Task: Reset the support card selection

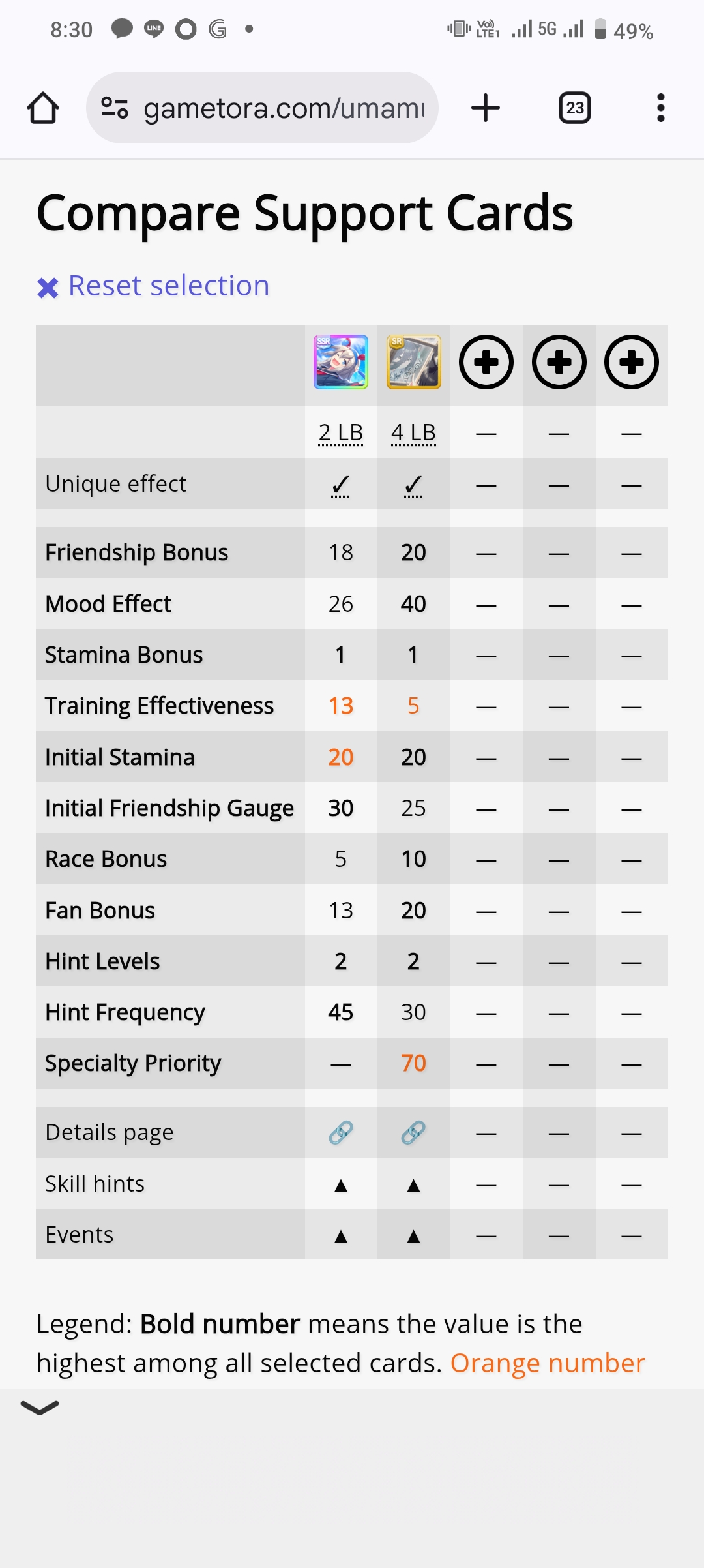Action: coord(153,286)
